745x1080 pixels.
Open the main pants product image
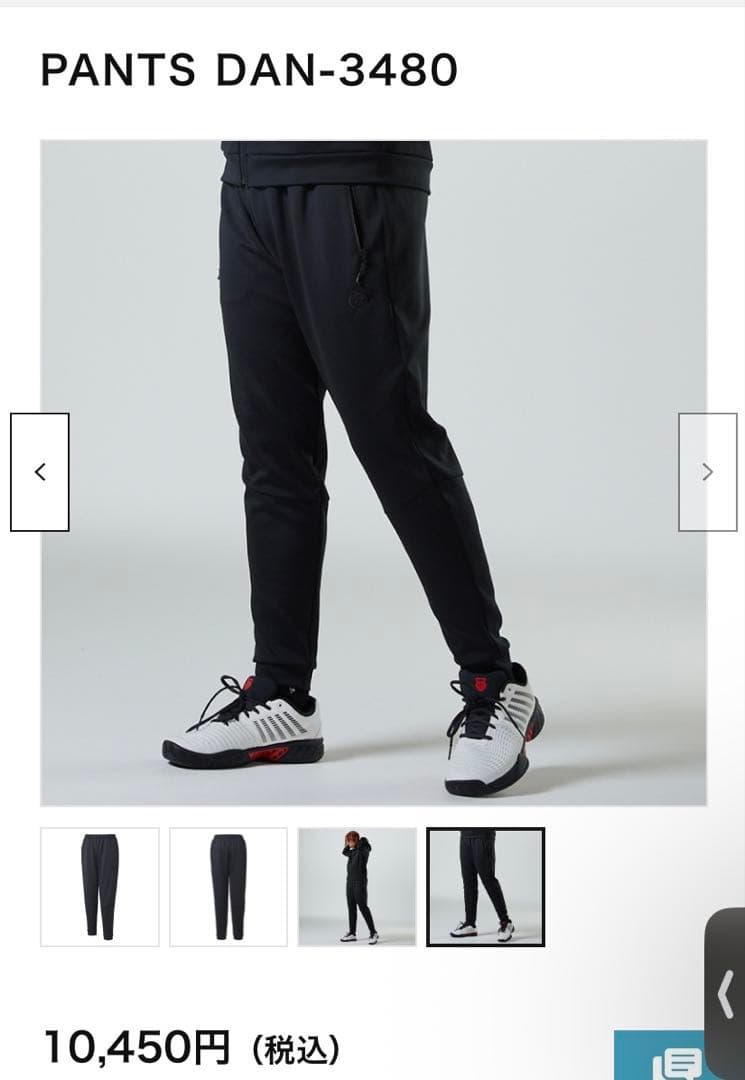[373, 472]
